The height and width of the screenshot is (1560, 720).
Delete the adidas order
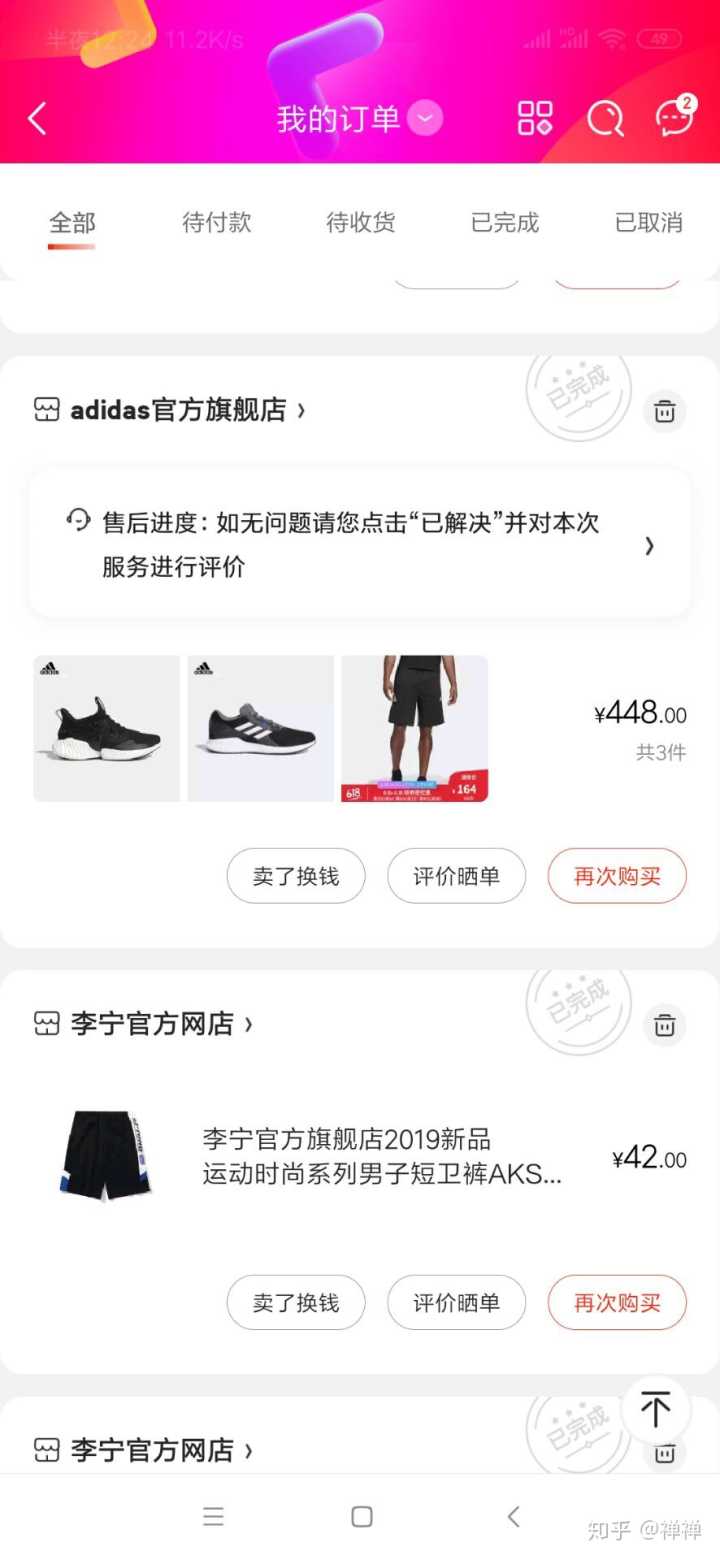pyautogui.click(x=664, y=411)
